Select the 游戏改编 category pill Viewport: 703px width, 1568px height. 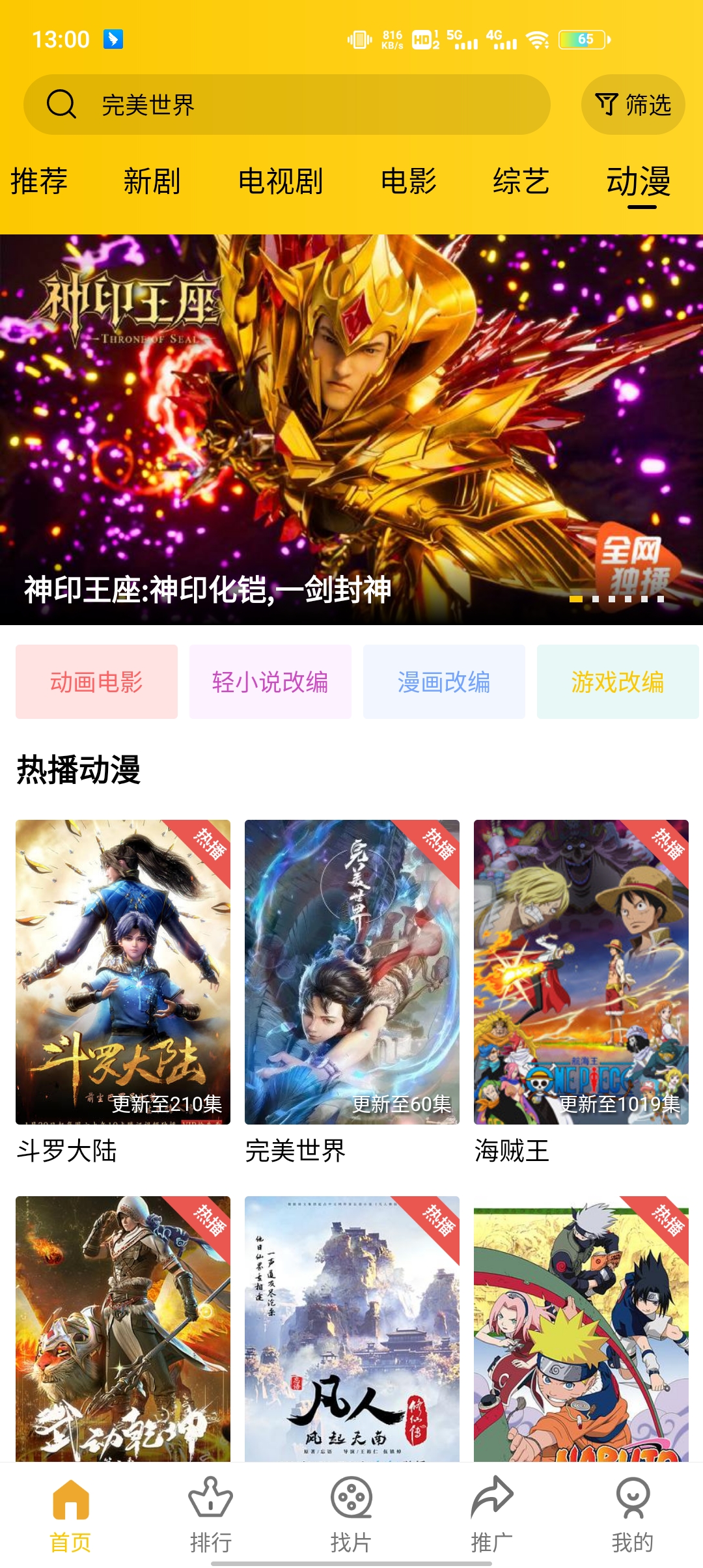pyautogui.click(x=619, y=680)
